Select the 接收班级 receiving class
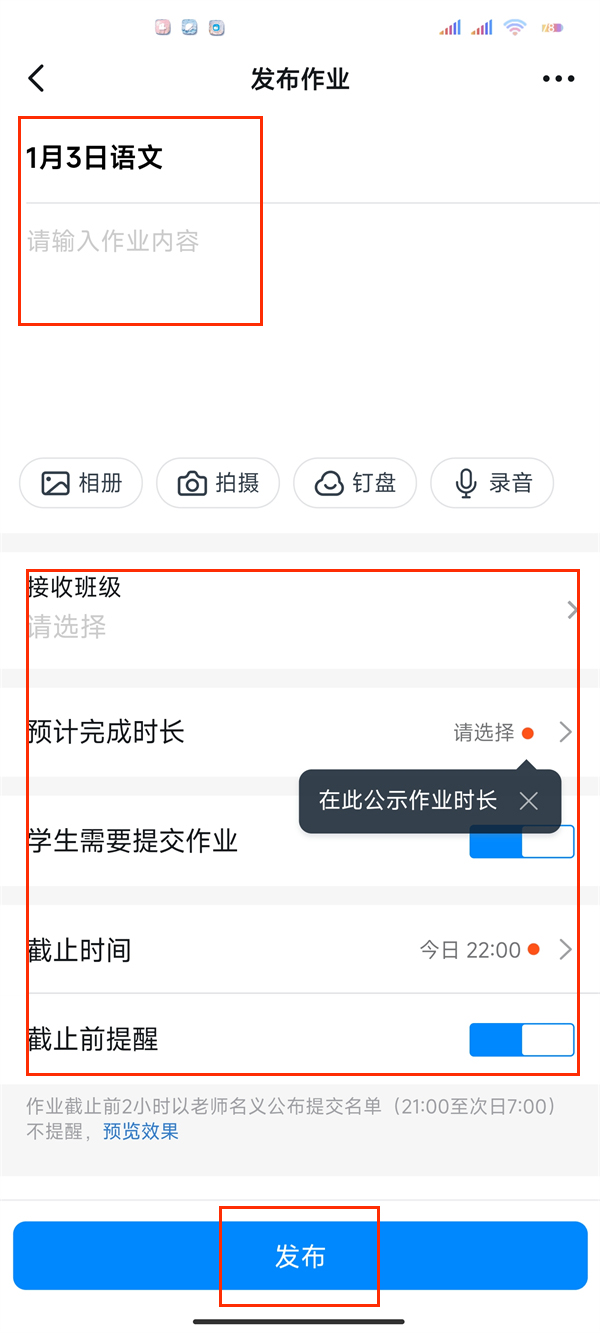The image size is (600, 1333). pos(300,609)
